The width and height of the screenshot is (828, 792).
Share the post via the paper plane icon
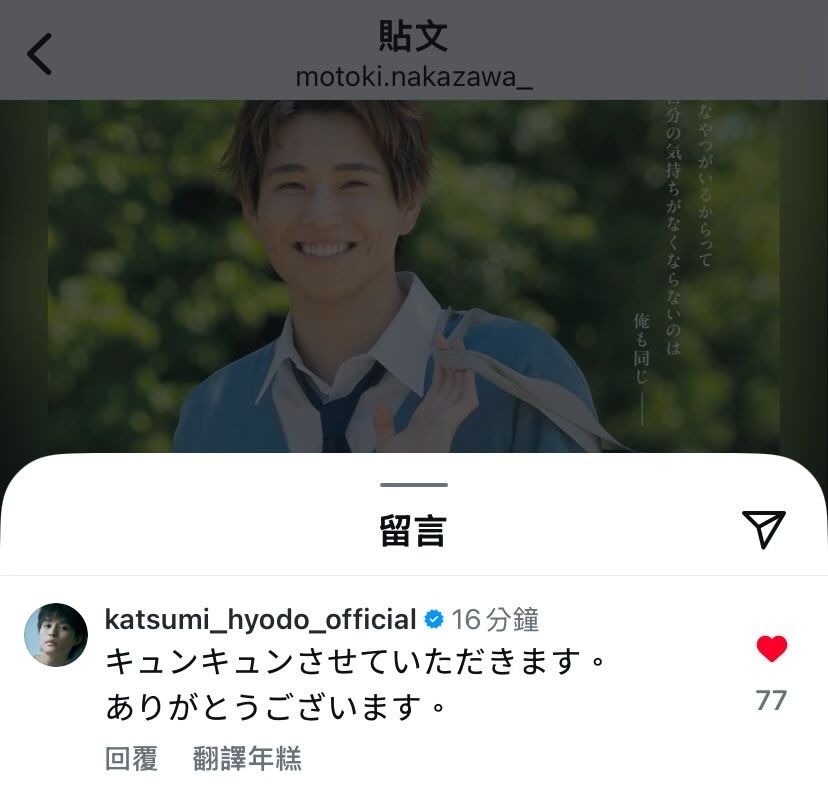[x=763, y=529]
